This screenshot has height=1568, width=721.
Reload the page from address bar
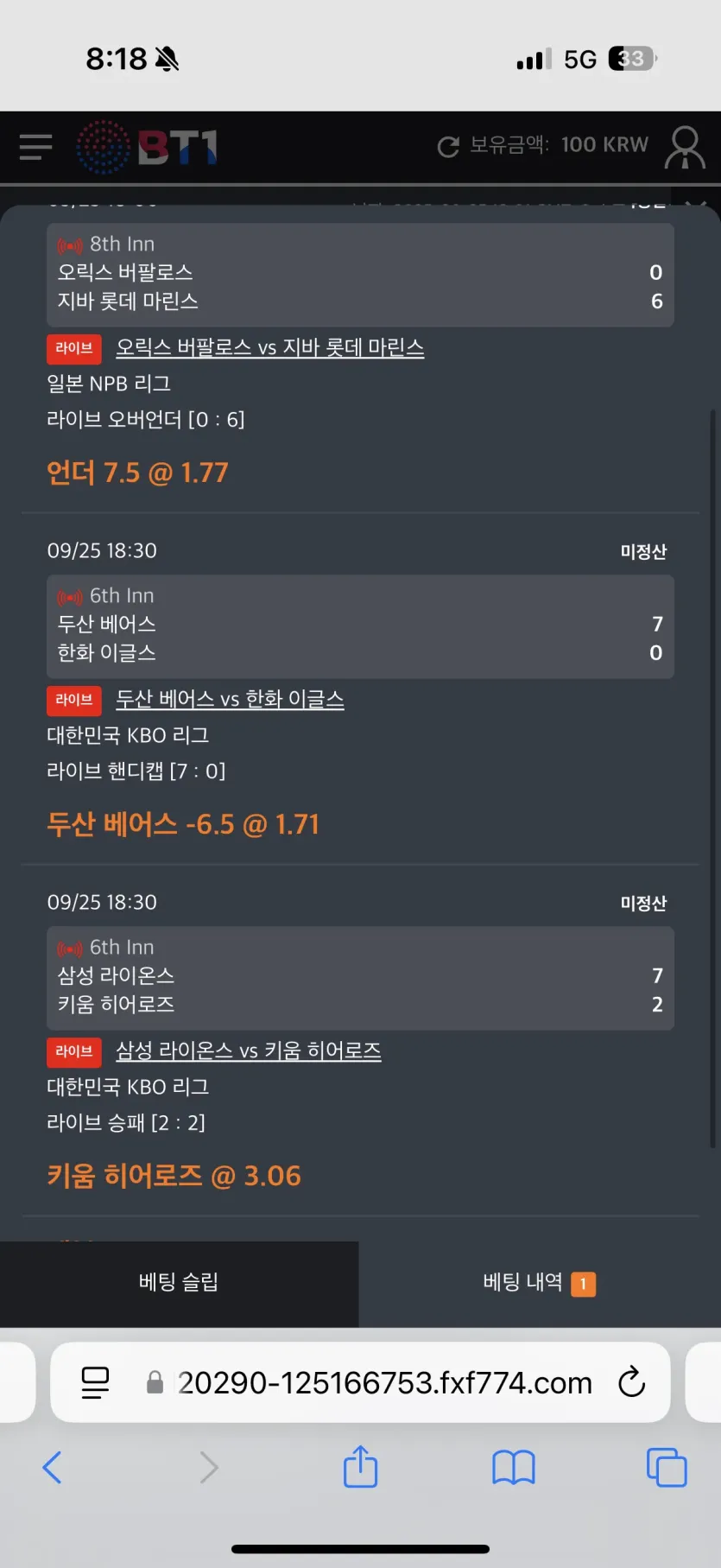[632, 1381]
